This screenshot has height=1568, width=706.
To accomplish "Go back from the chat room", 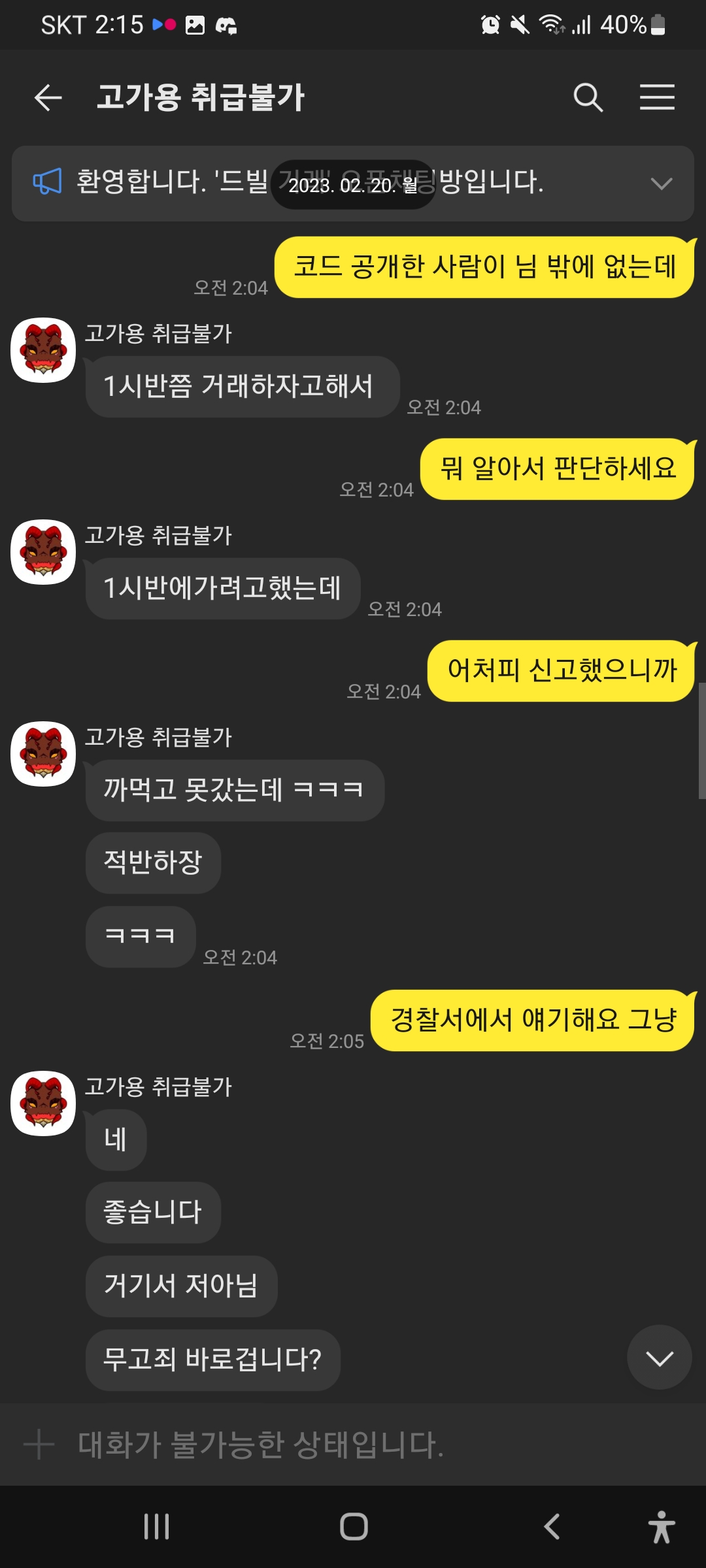I will point(48,98).
